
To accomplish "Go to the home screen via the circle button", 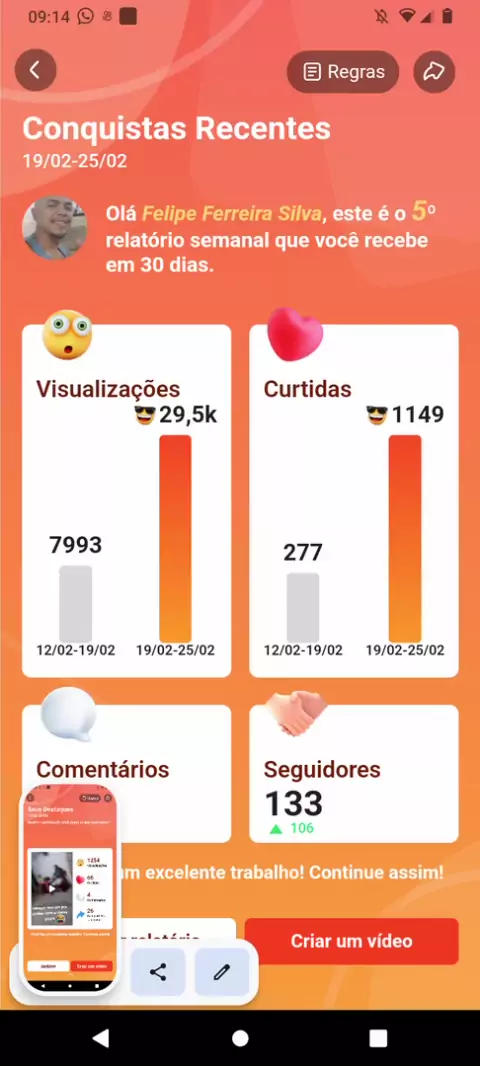I will point(240,1037).
